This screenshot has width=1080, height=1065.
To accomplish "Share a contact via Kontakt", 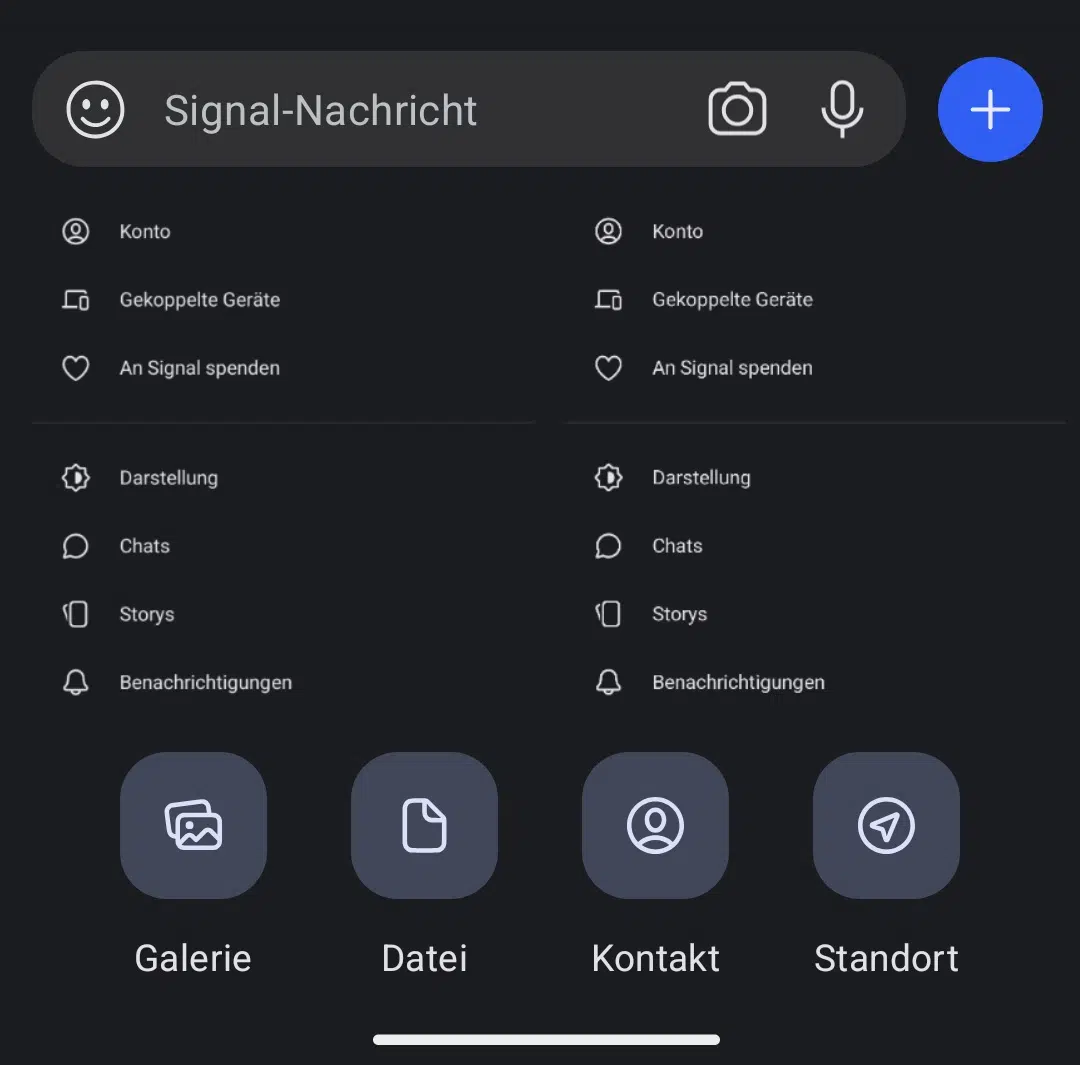I will [655, 826].
